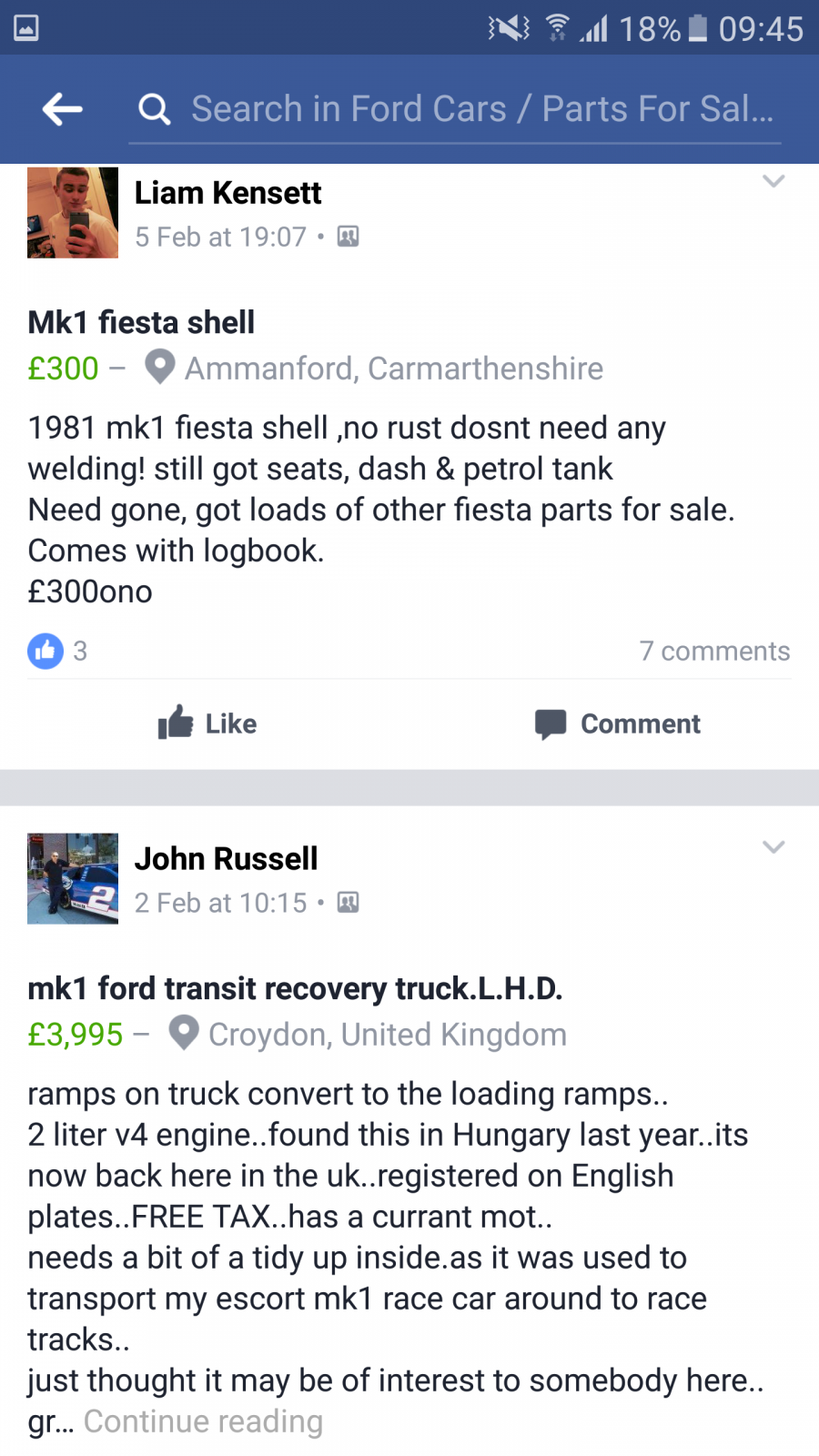Open Liam Kensett's name link
The height and width of the screenshot is (1456, 819).
click(x=227, y=193)
